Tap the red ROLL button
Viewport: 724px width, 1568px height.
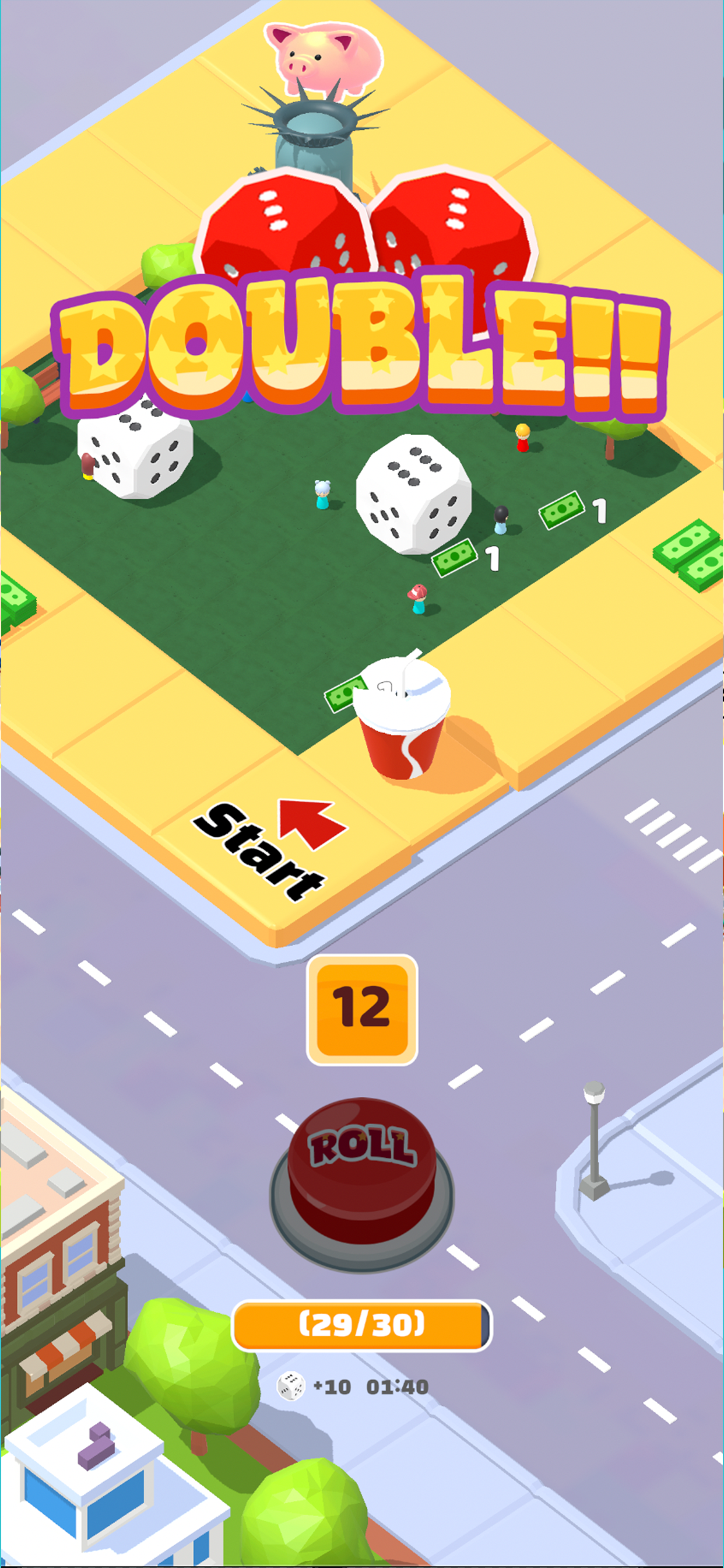click(x=362, y=1175)
